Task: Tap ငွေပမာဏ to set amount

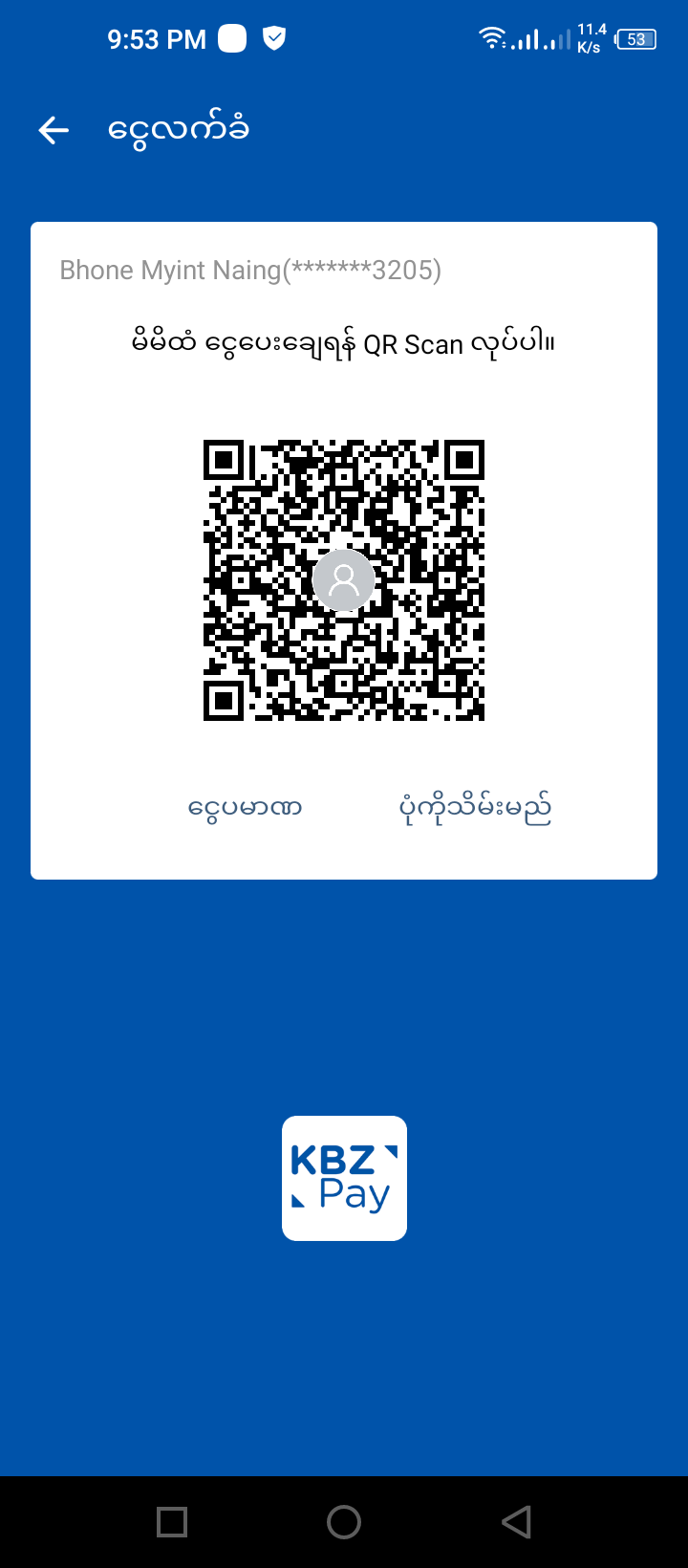Action: click(x=246, y=808)
